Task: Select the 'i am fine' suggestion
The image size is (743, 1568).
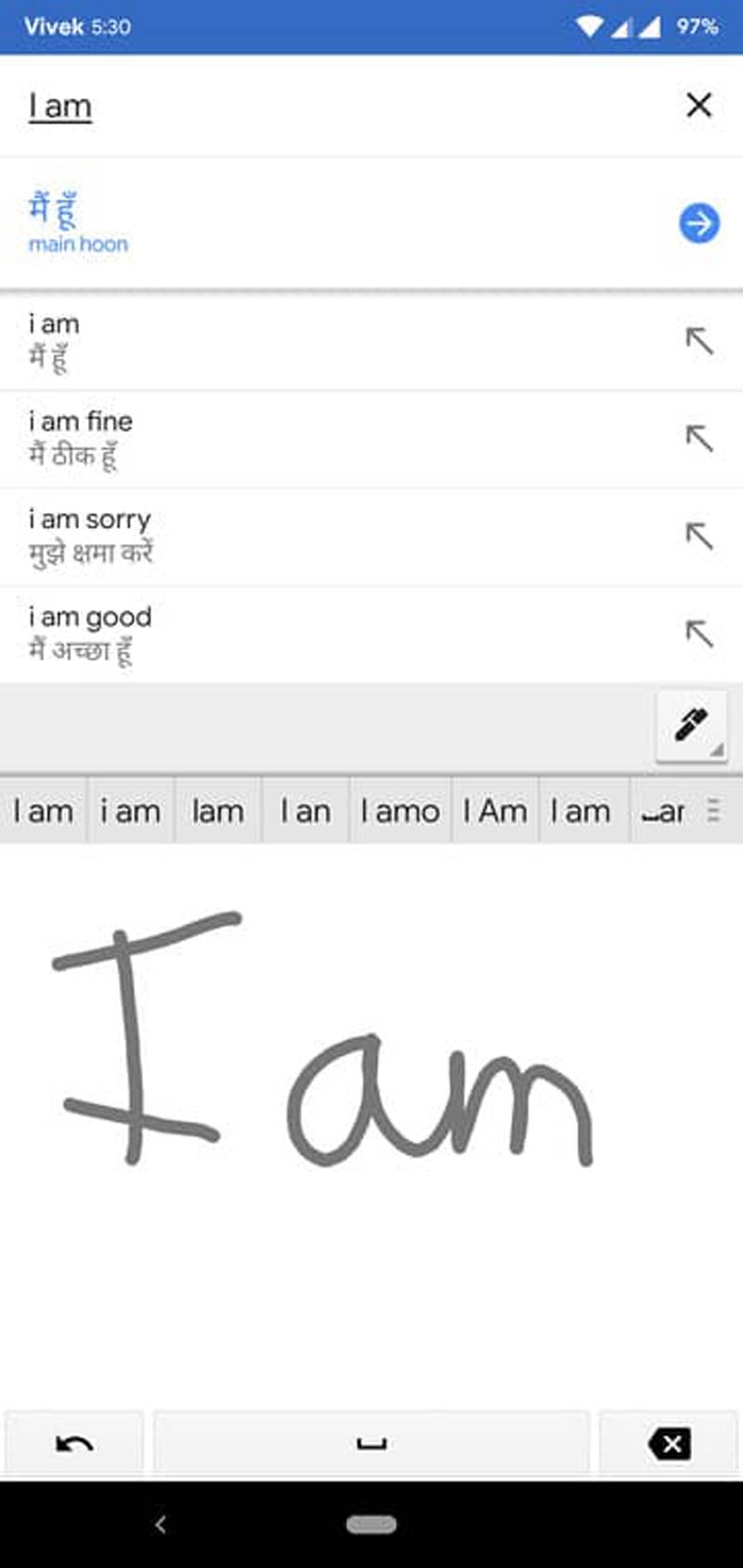Action: click(279, 438)
